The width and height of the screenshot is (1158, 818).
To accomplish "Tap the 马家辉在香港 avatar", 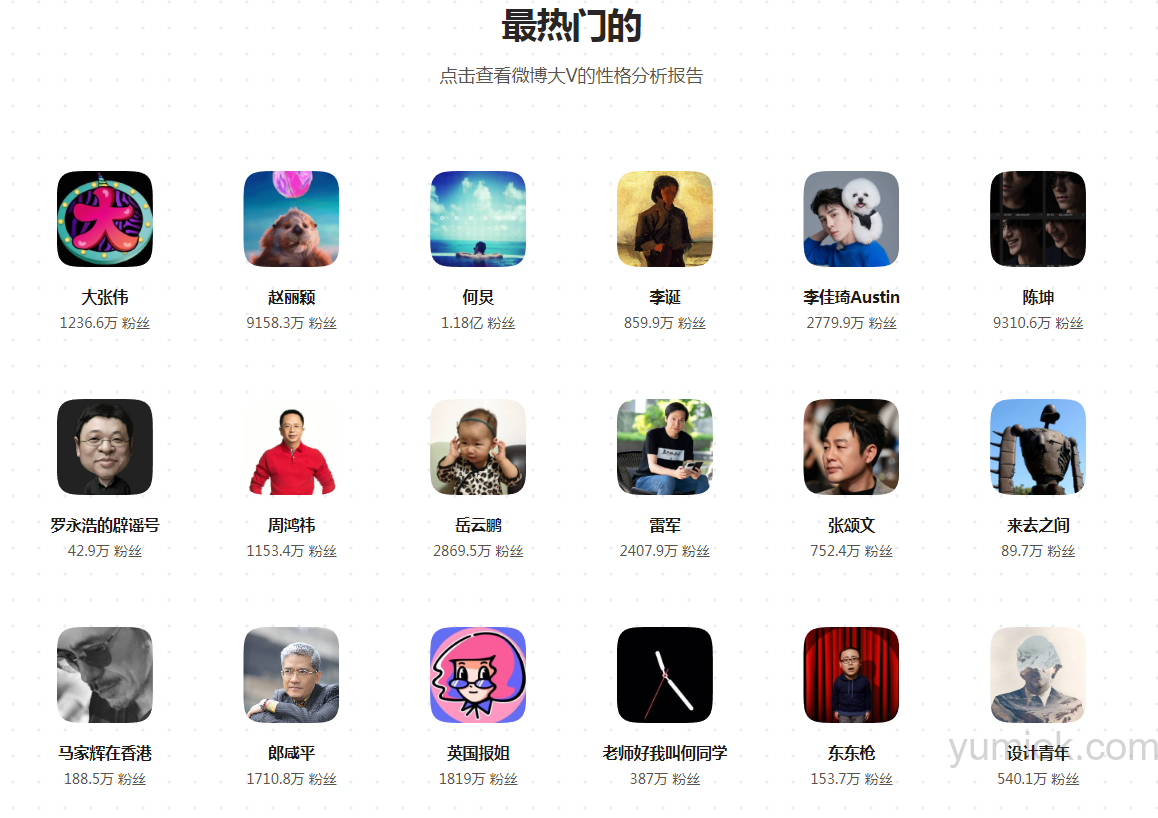I will [105, 675].
